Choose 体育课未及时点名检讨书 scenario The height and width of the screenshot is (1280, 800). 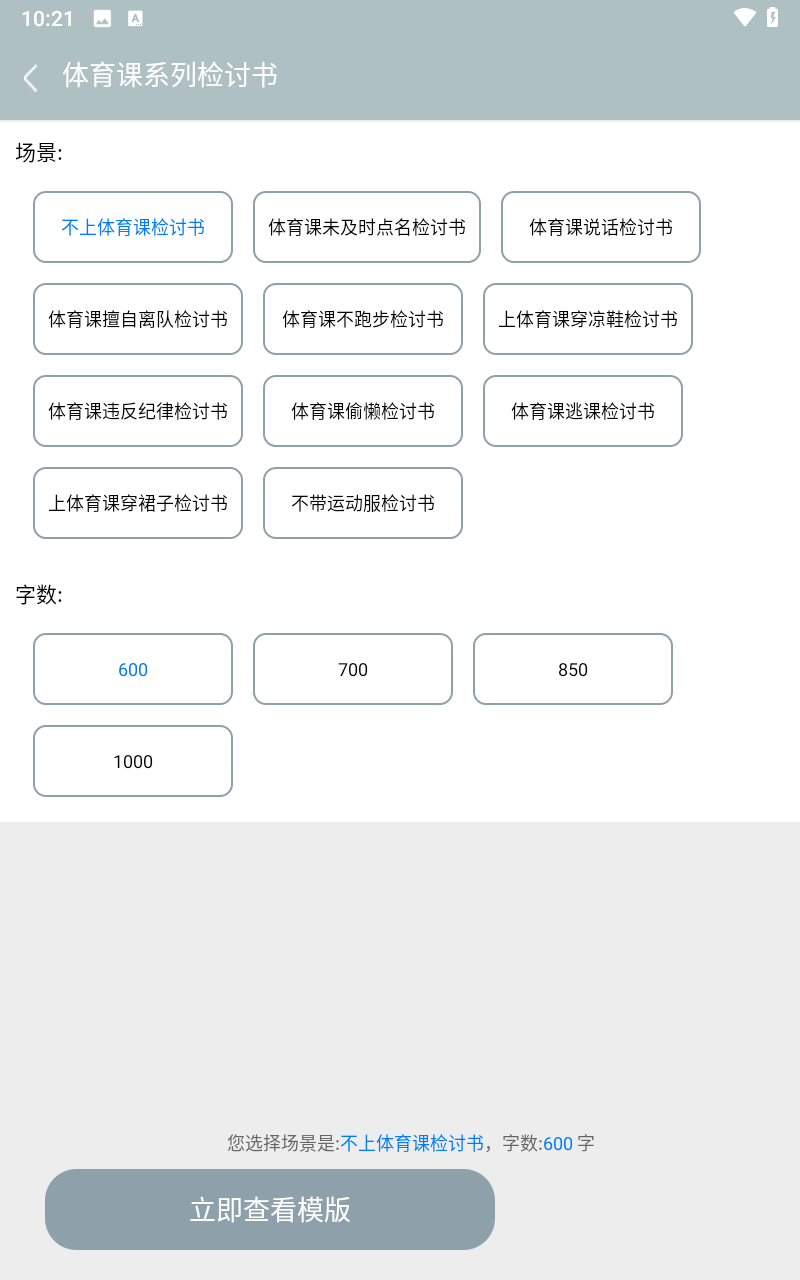click(x=367, y=227)
